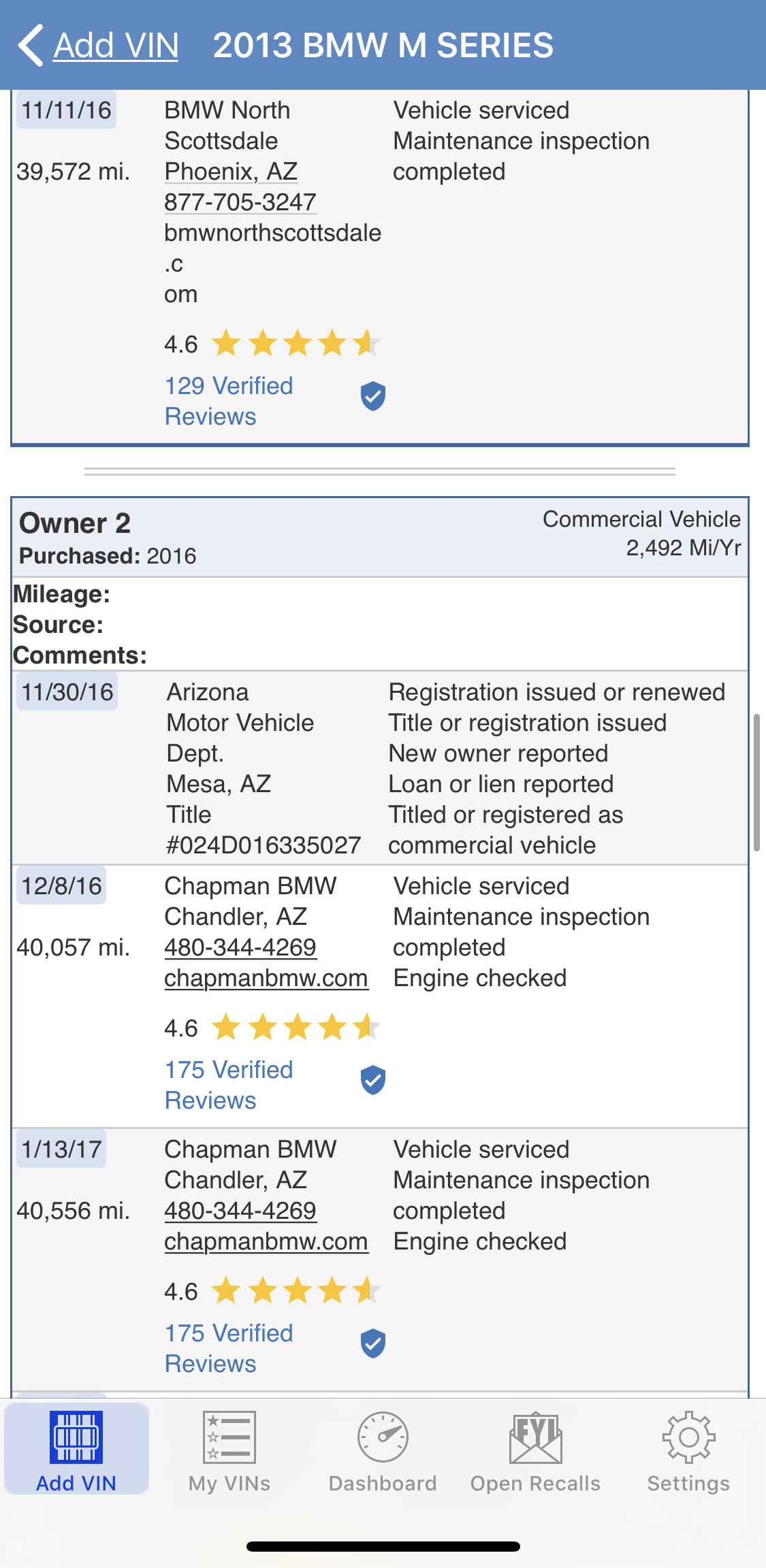Open the Phoenix, AZ address link
Image resolution: width=766 pixels, height=1568 pixels.
point(232,171)
